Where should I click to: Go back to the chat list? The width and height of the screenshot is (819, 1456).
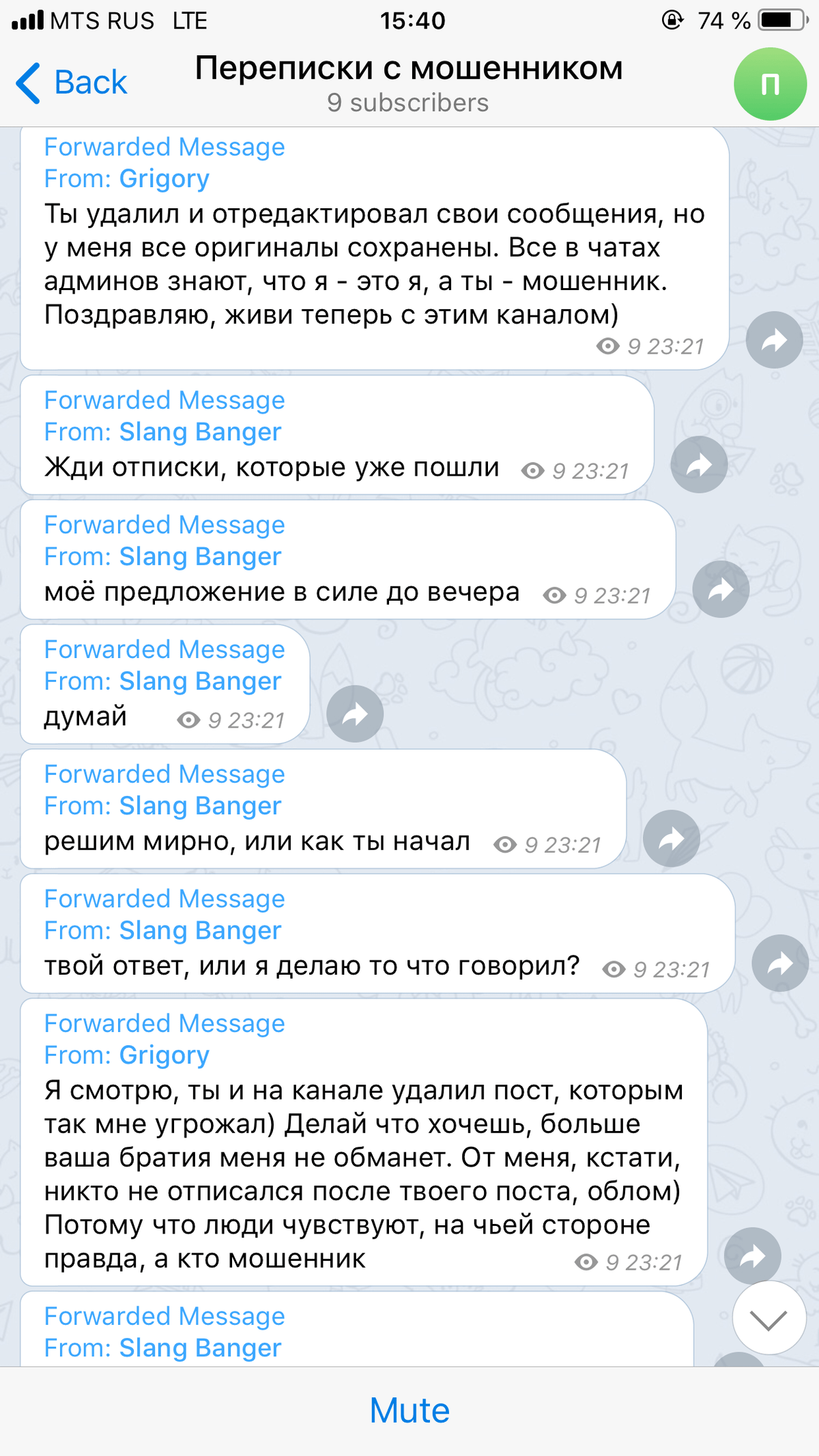point(72,83)
